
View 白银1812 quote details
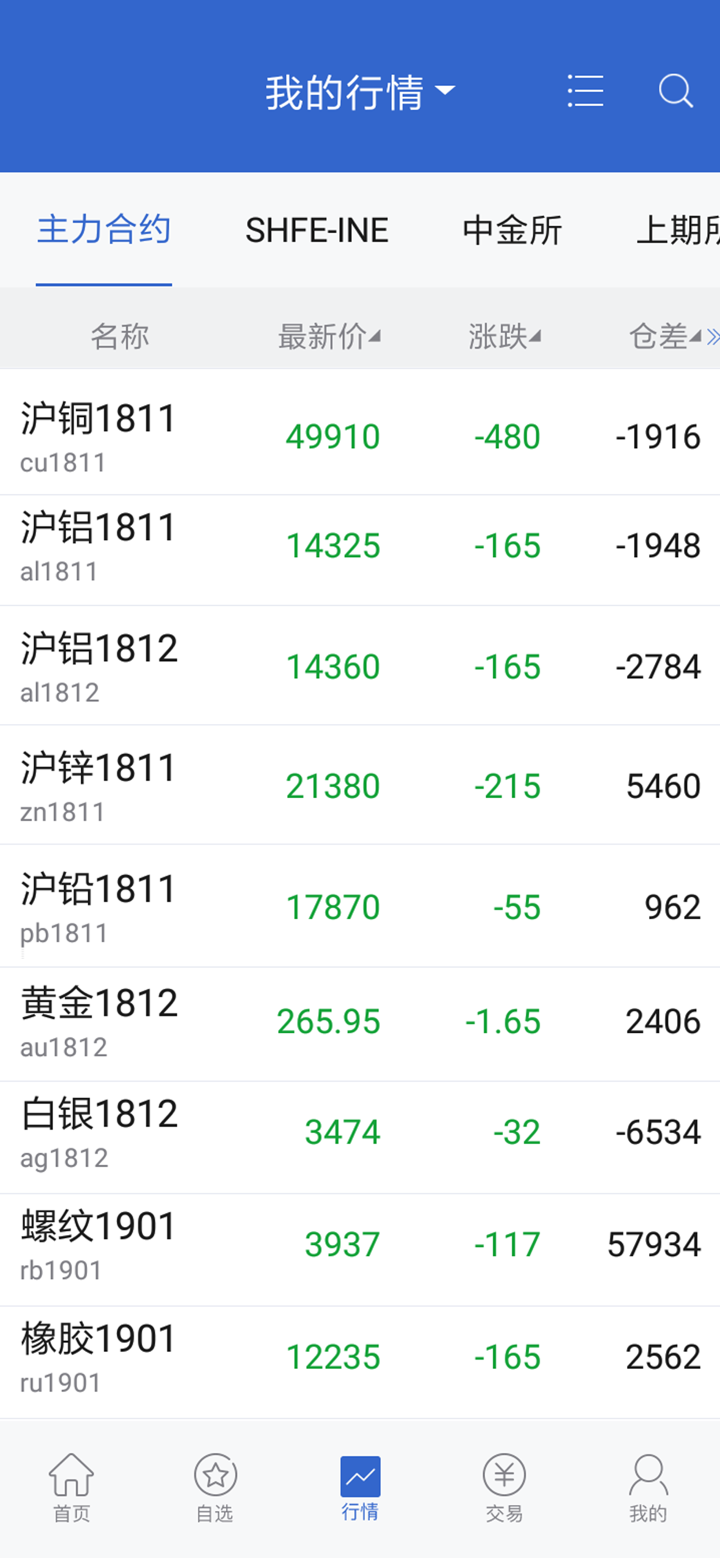[360, 1133]
